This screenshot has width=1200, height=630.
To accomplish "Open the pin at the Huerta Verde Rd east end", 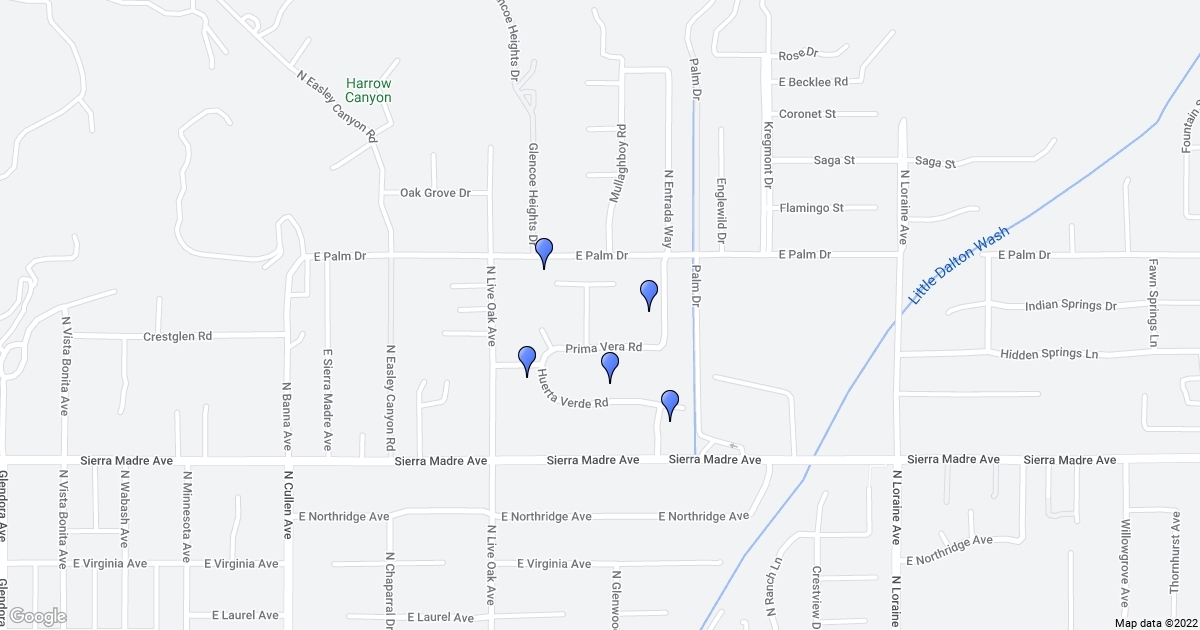I will [670, 402].
